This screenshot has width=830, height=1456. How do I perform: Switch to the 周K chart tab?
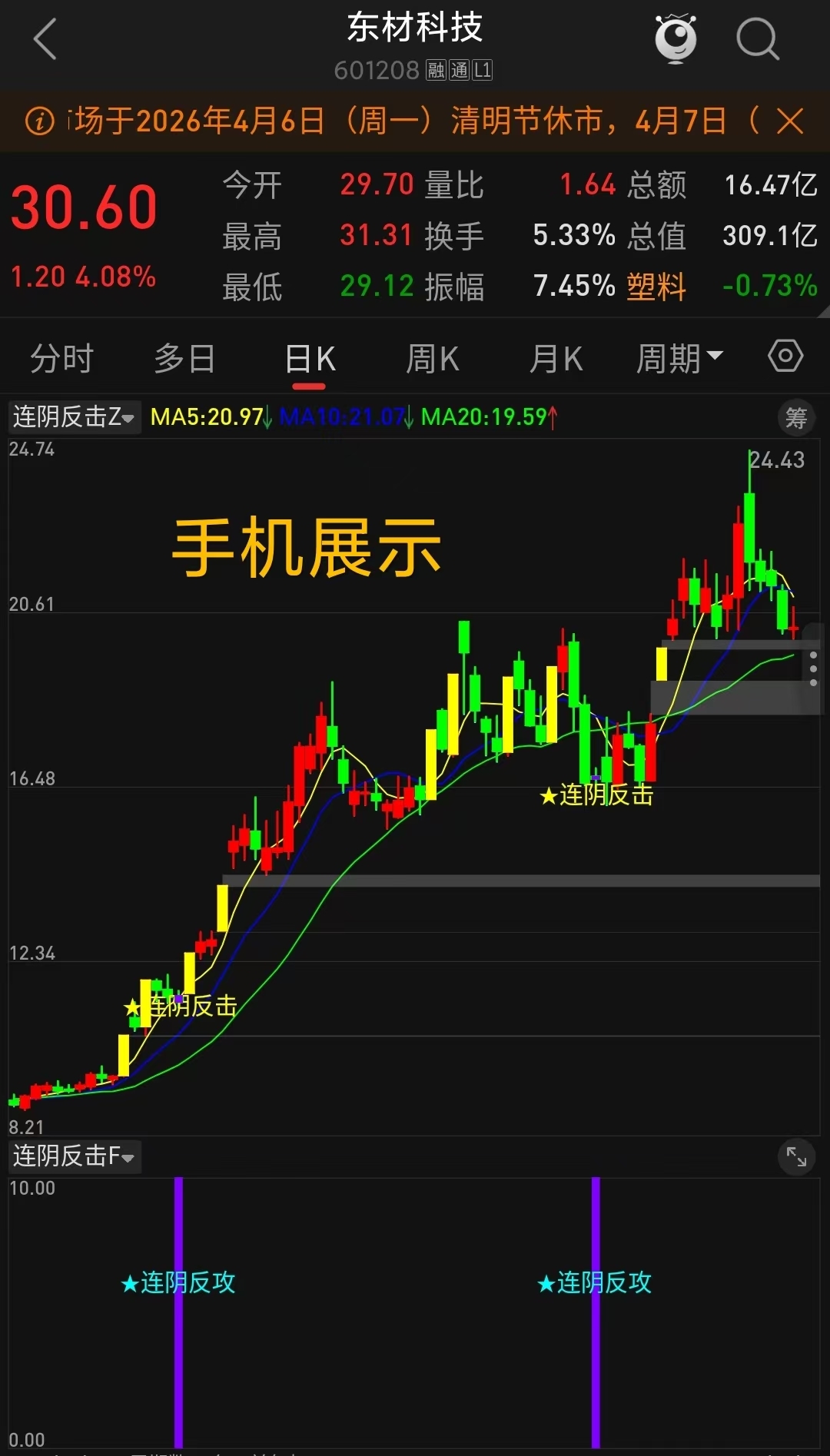tap(432, 359)
